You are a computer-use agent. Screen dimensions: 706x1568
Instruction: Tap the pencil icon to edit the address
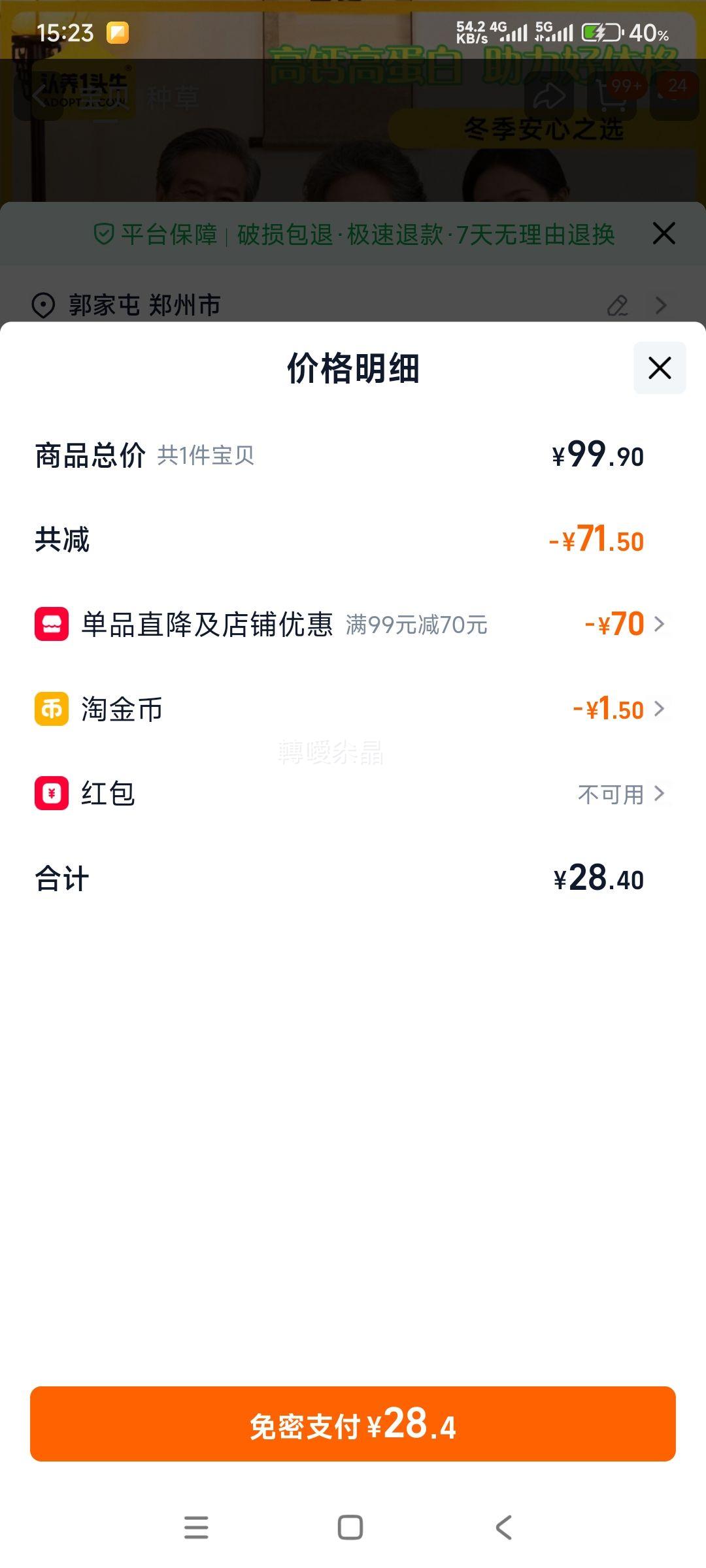tap(617, 304)
